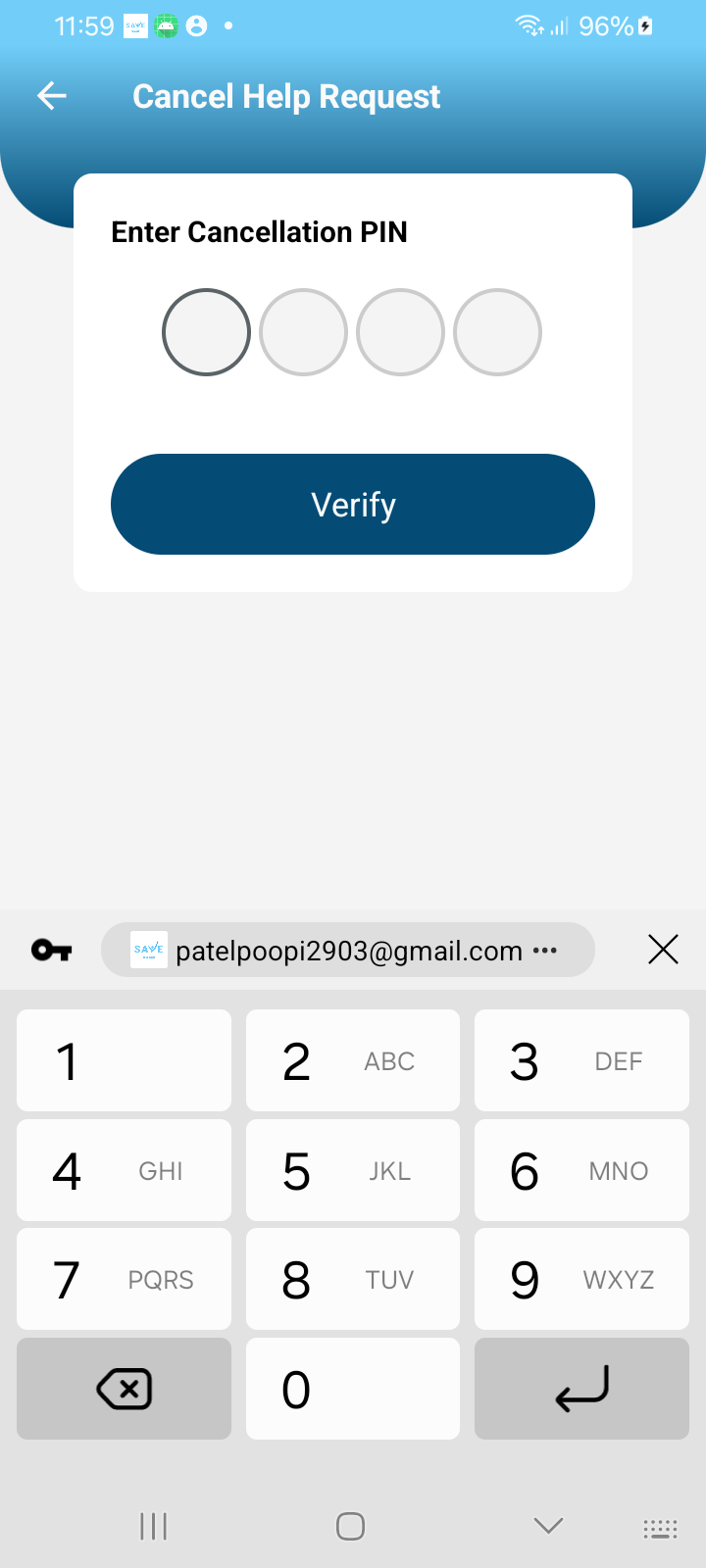Hide the keyboard with the down chevron

(548, 1525)
